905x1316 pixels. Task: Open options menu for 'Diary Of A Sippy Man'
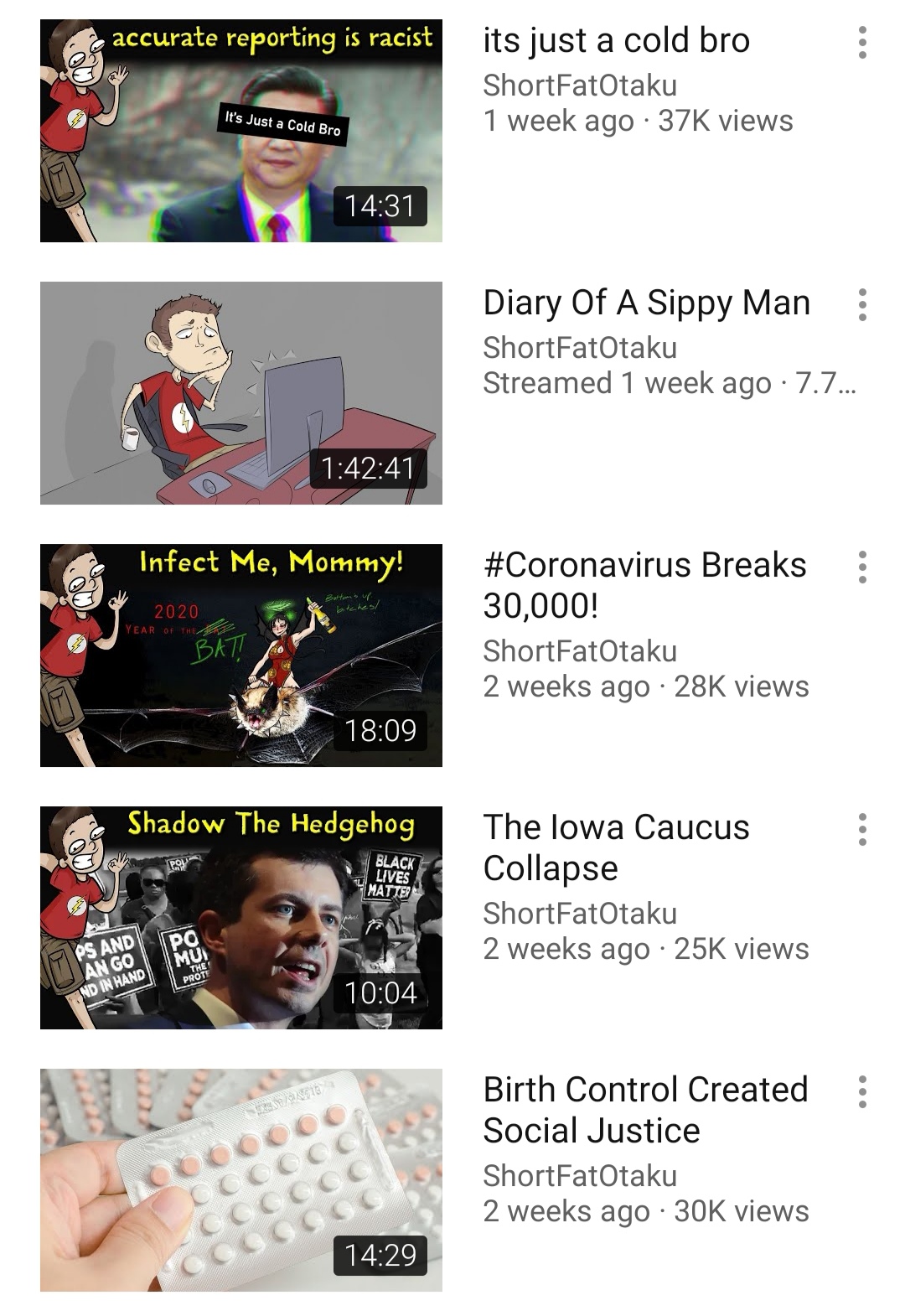(x=862, y=305)
